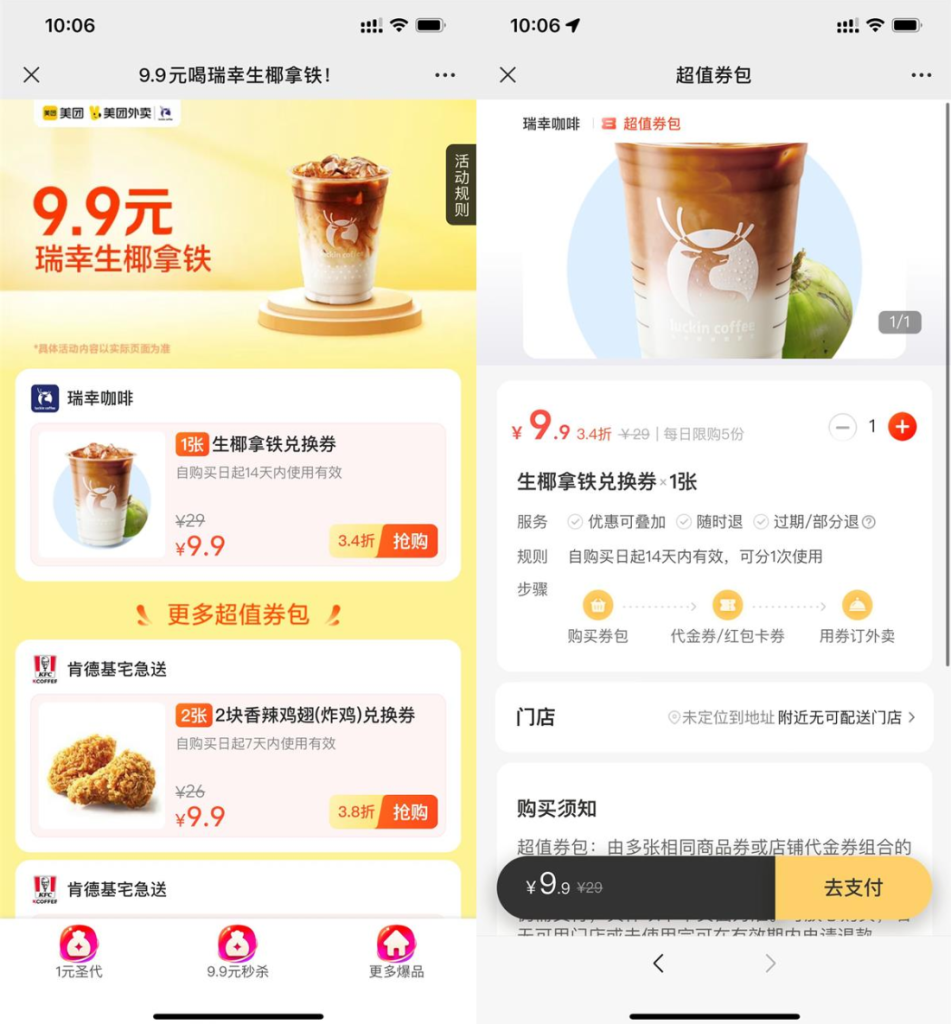Go to 9.9元秒杀
The width and height of the screenshot is (951, 1024).
237,951
